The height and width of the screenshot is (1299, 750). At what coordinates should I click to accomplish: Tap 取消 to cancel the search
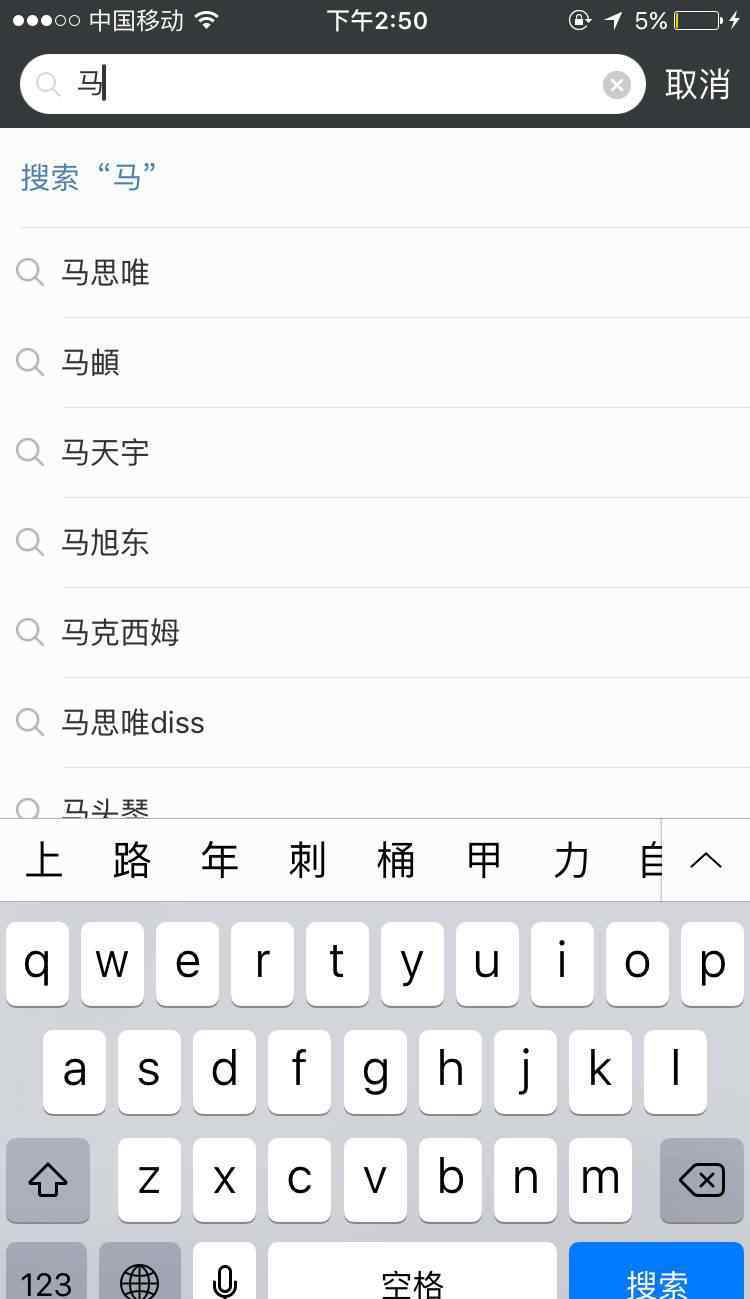click(x=697, y=84)
